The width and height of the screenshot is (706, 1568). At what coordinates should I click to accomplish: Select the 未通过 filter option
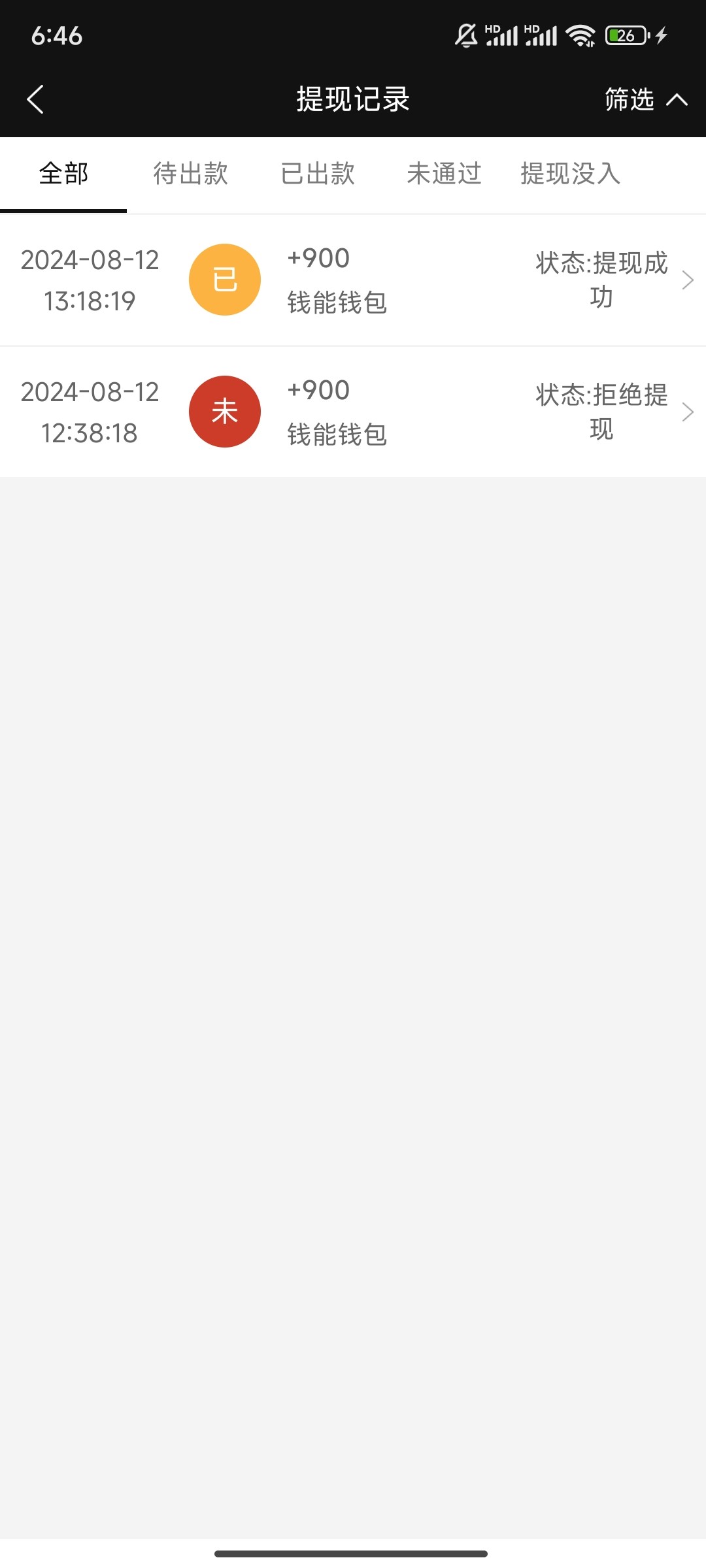443,173
